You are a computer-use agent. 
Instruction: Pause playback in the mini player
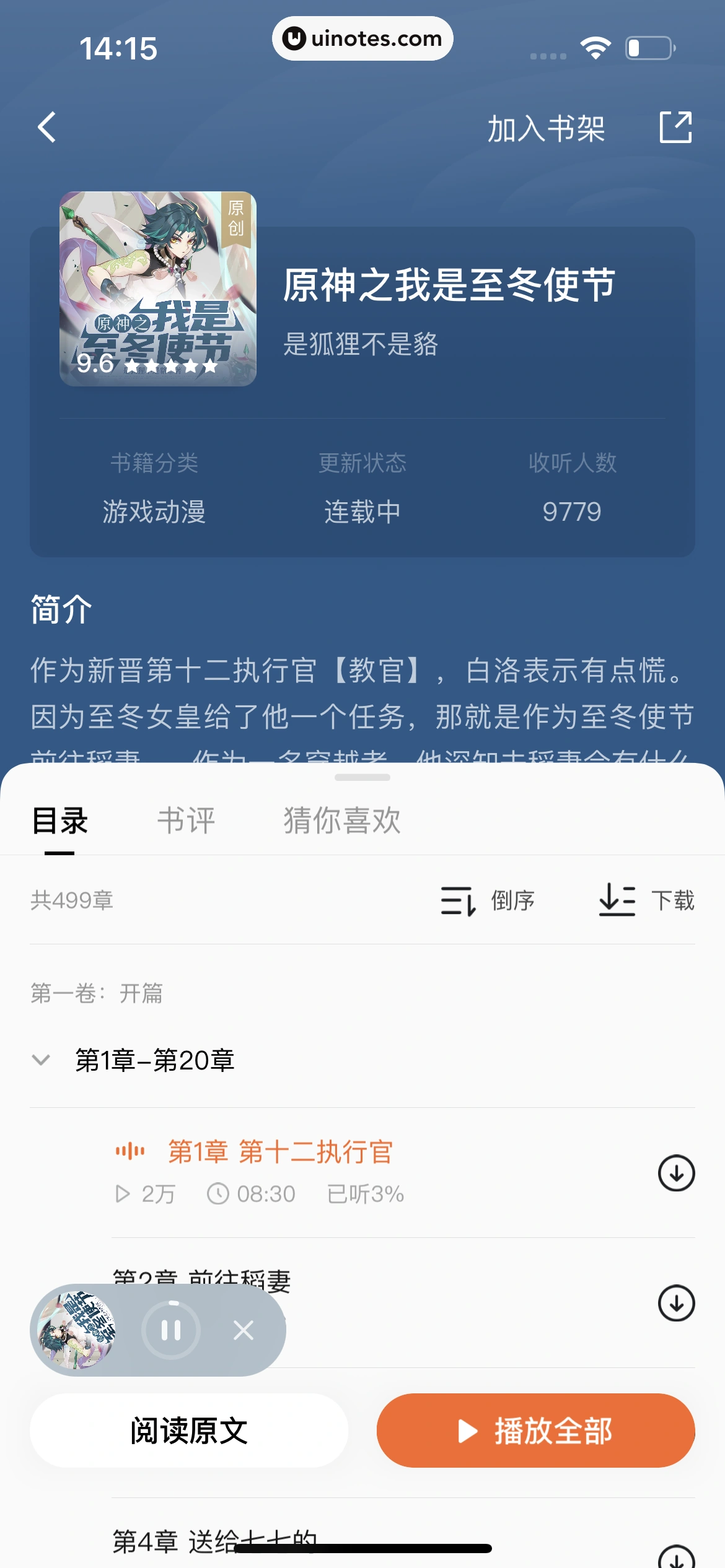(171, 1330)
